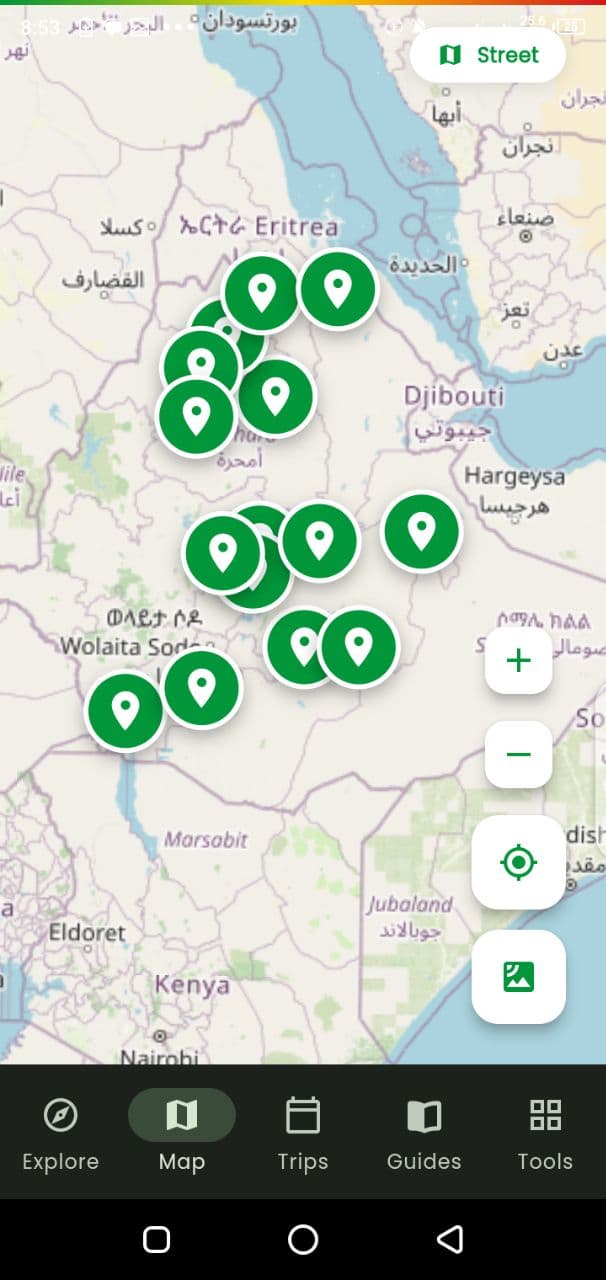Open the Trips tab

[303, 1134]
